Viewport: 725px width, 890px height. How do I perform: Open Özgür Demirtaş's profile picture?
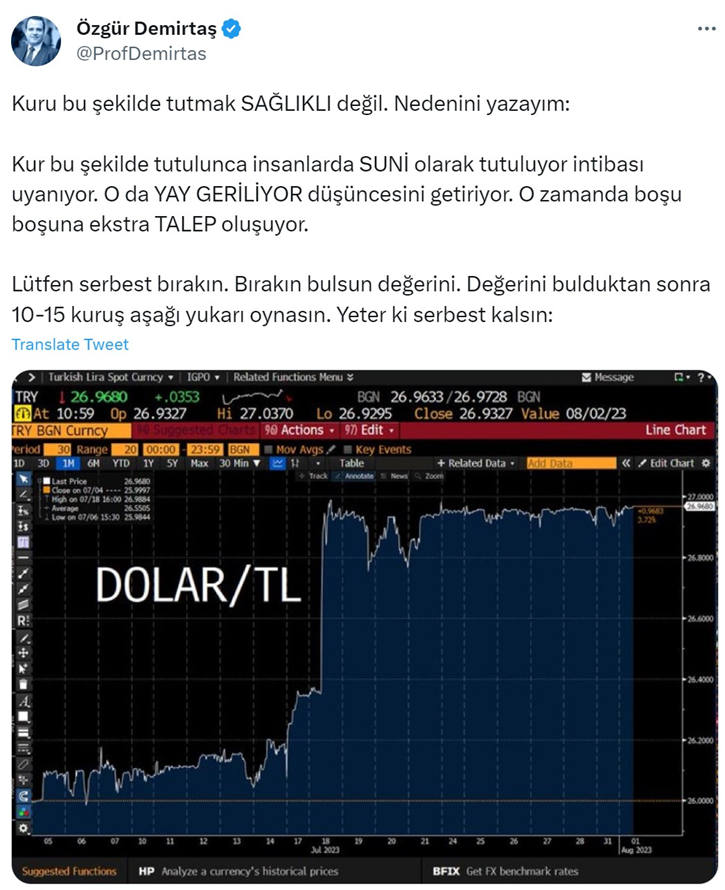tap(36, 41)
